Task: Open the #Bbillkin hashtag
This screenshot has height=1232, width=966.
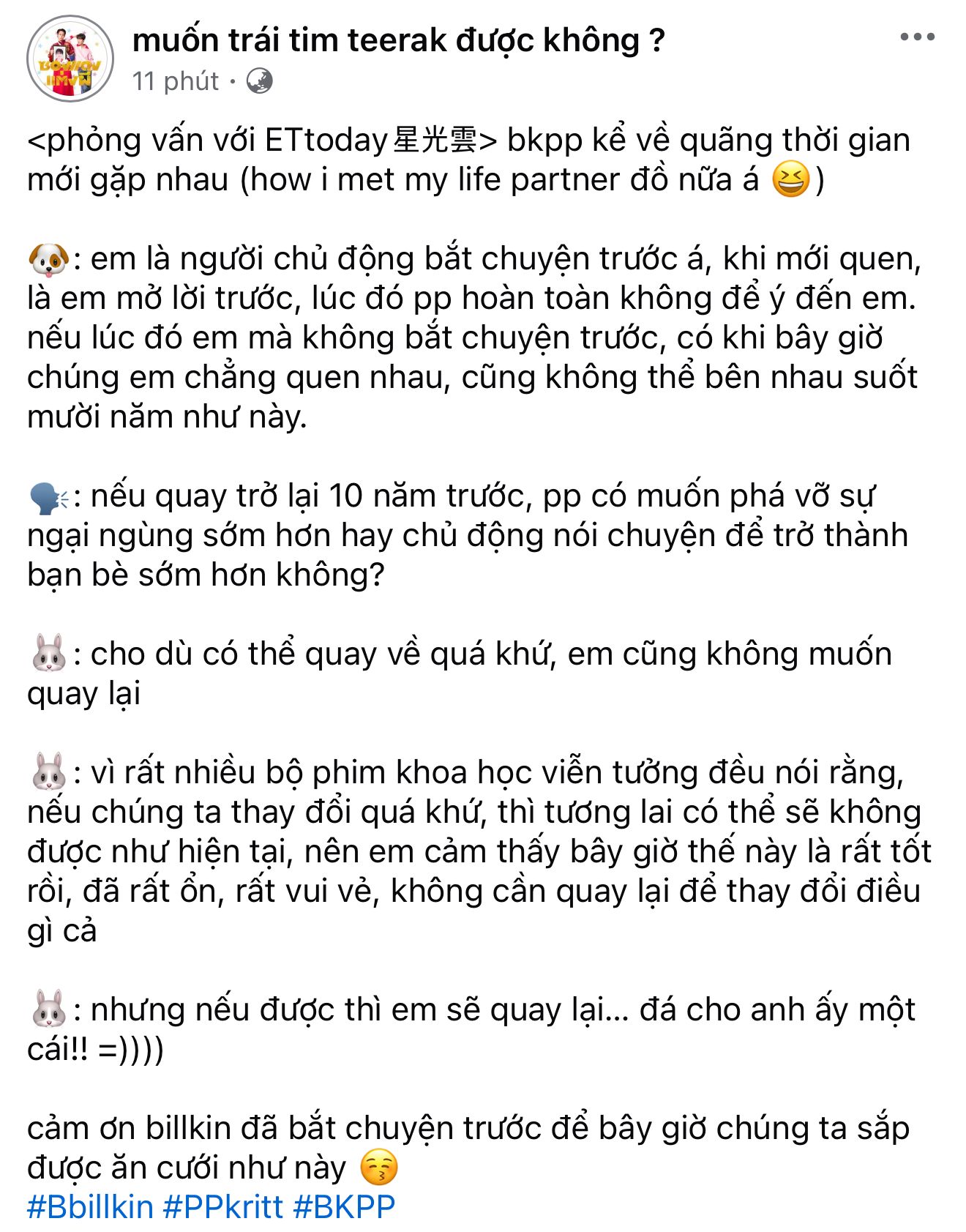Action: (x=91, y=1206)
